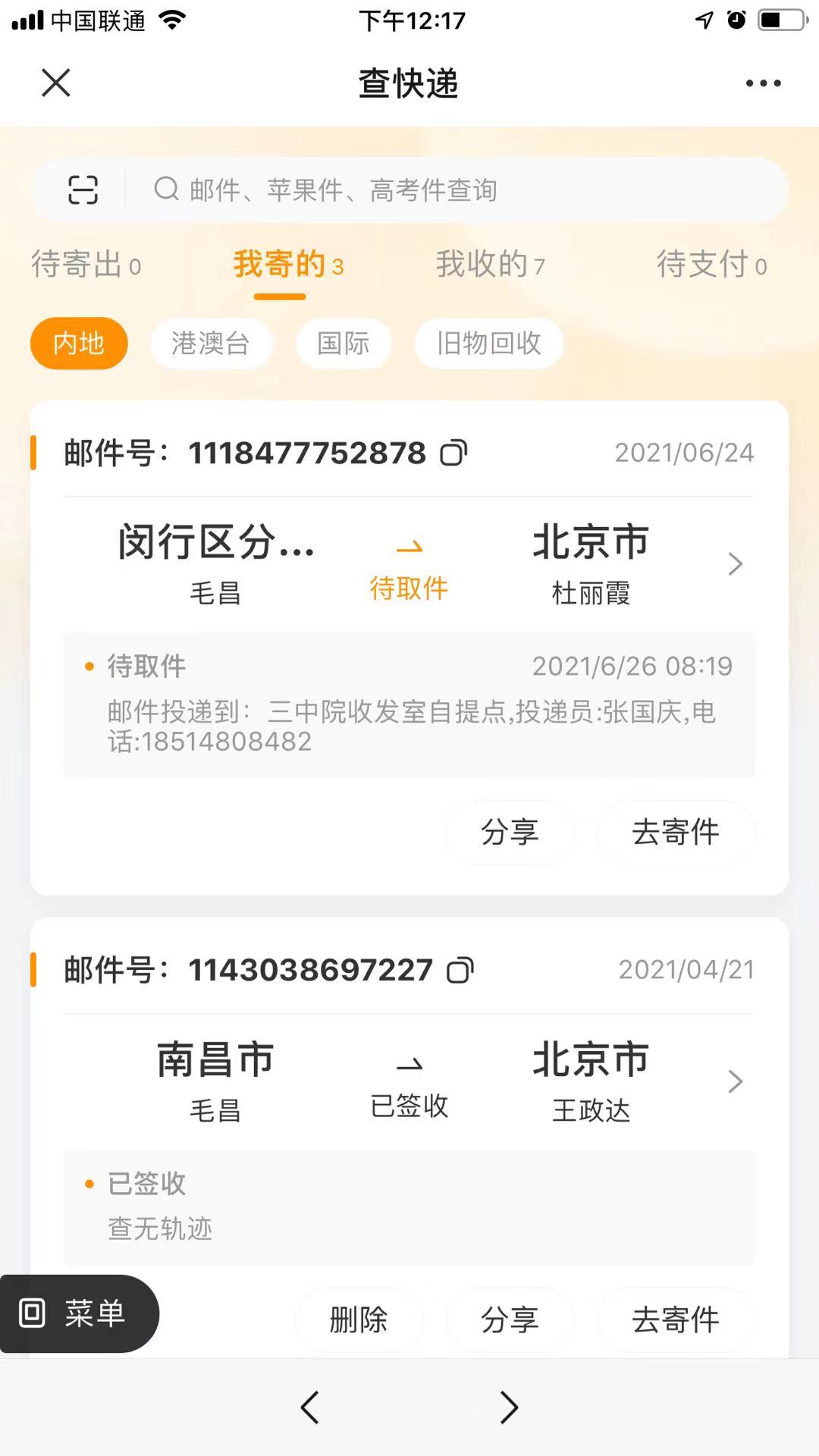Select the 旧物回收 filter chip

coord(489,344)
